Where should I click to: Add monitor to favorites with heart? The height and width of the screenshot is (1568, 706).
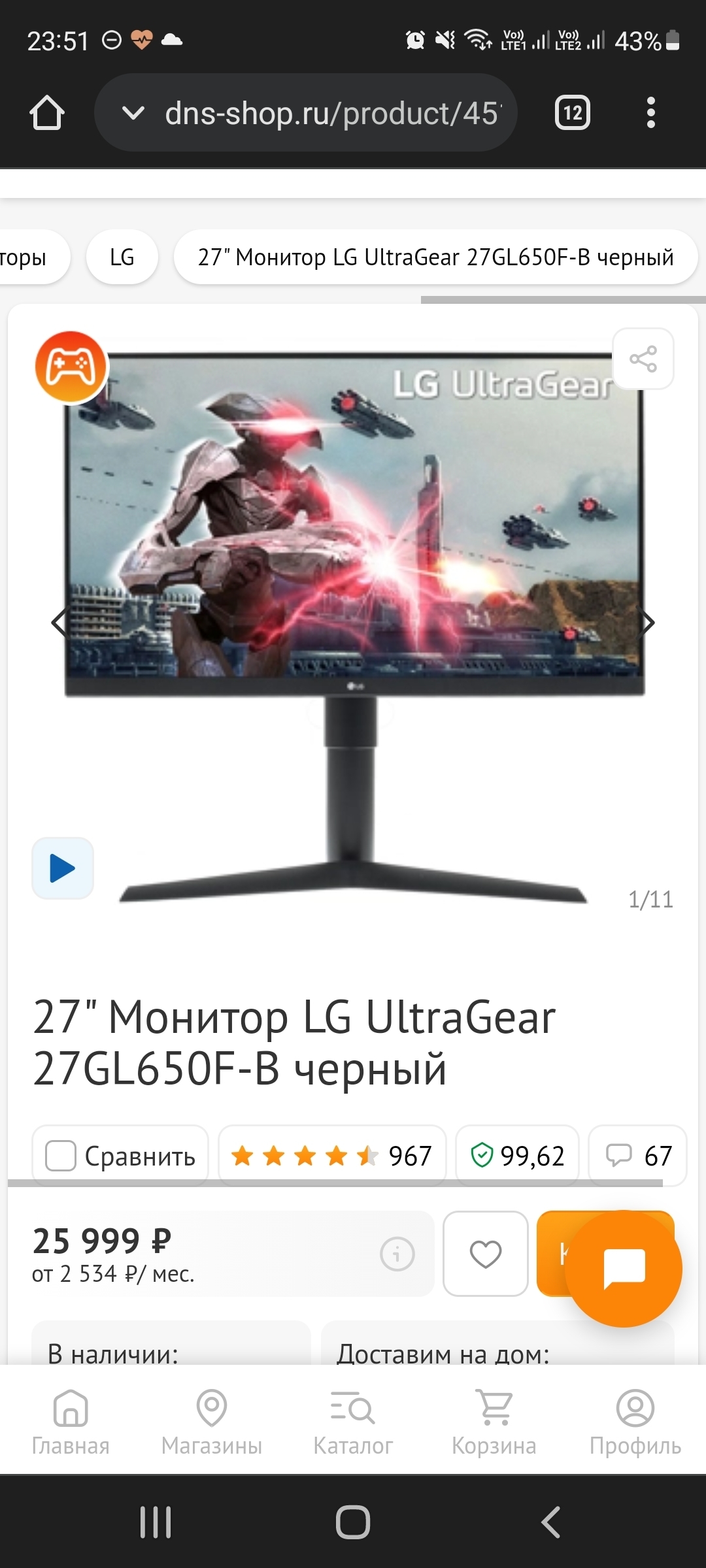coord(485,1254)
